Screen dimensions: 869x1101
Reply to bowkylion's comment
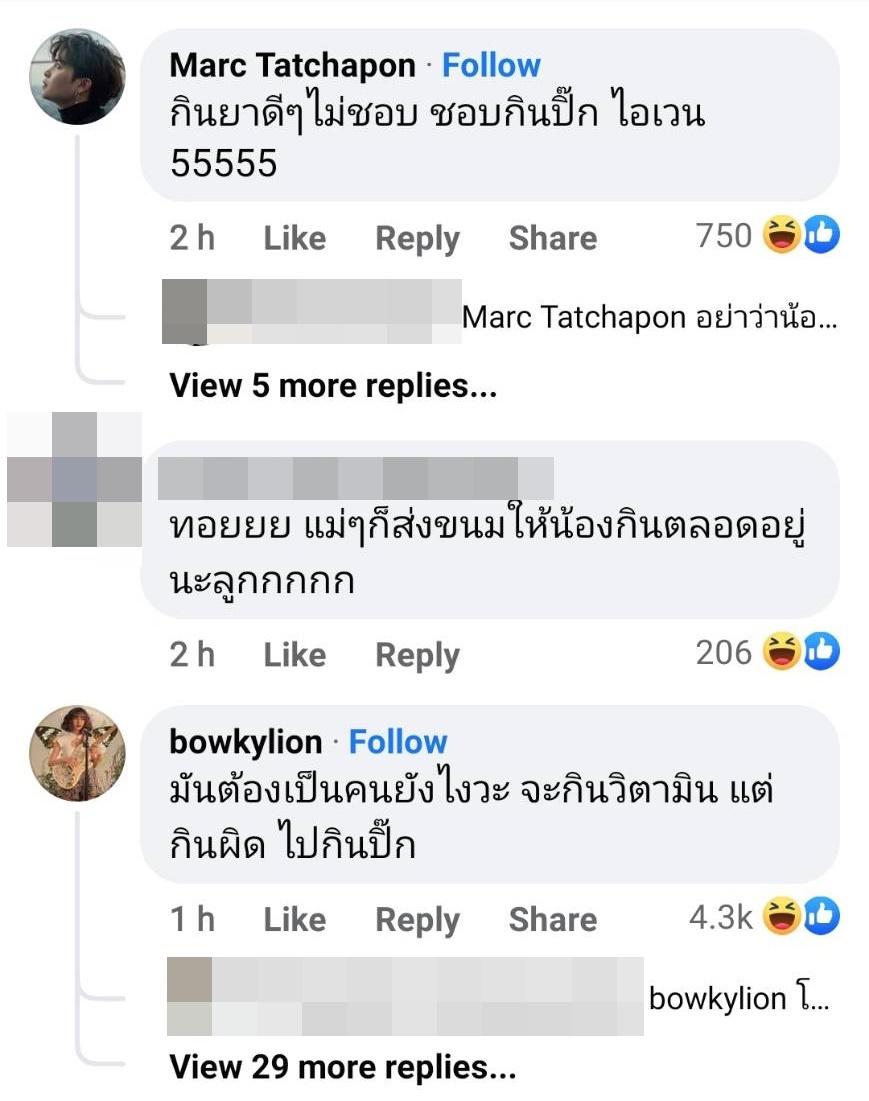(417, 920)
